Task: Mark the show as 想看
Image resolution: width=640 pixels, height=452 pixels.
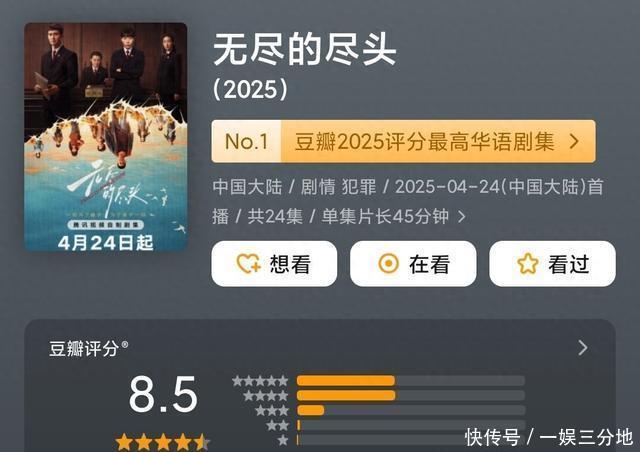Action: (x=274, y=264)
